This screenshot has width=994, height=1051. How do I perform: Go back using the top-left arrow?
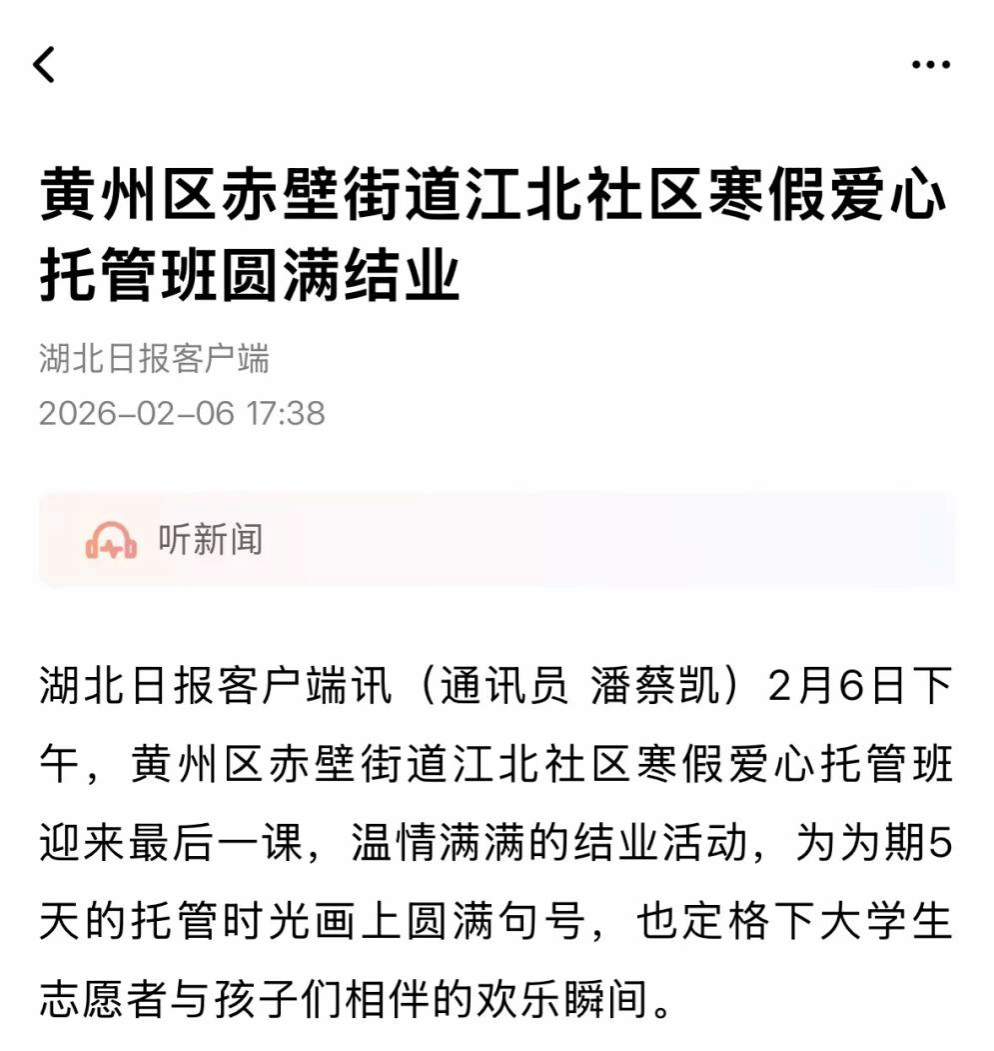(x=44, y=65)
